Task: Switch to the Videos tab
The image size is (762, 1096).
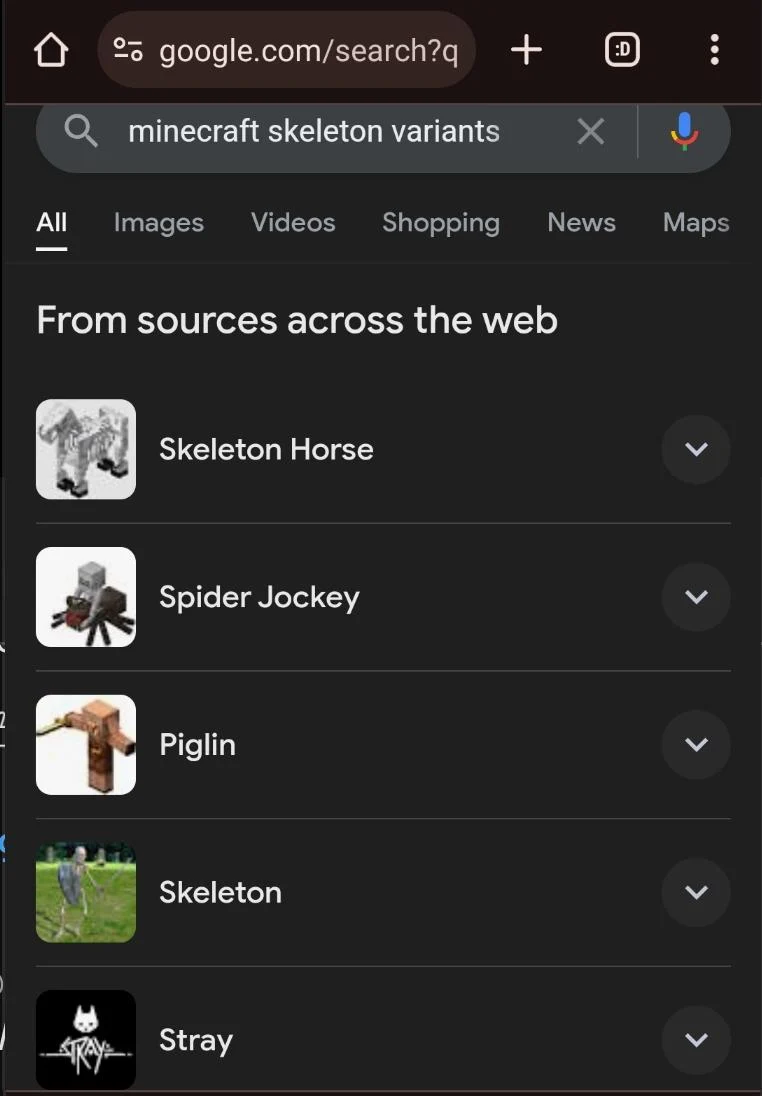Action: pos(293,223)
